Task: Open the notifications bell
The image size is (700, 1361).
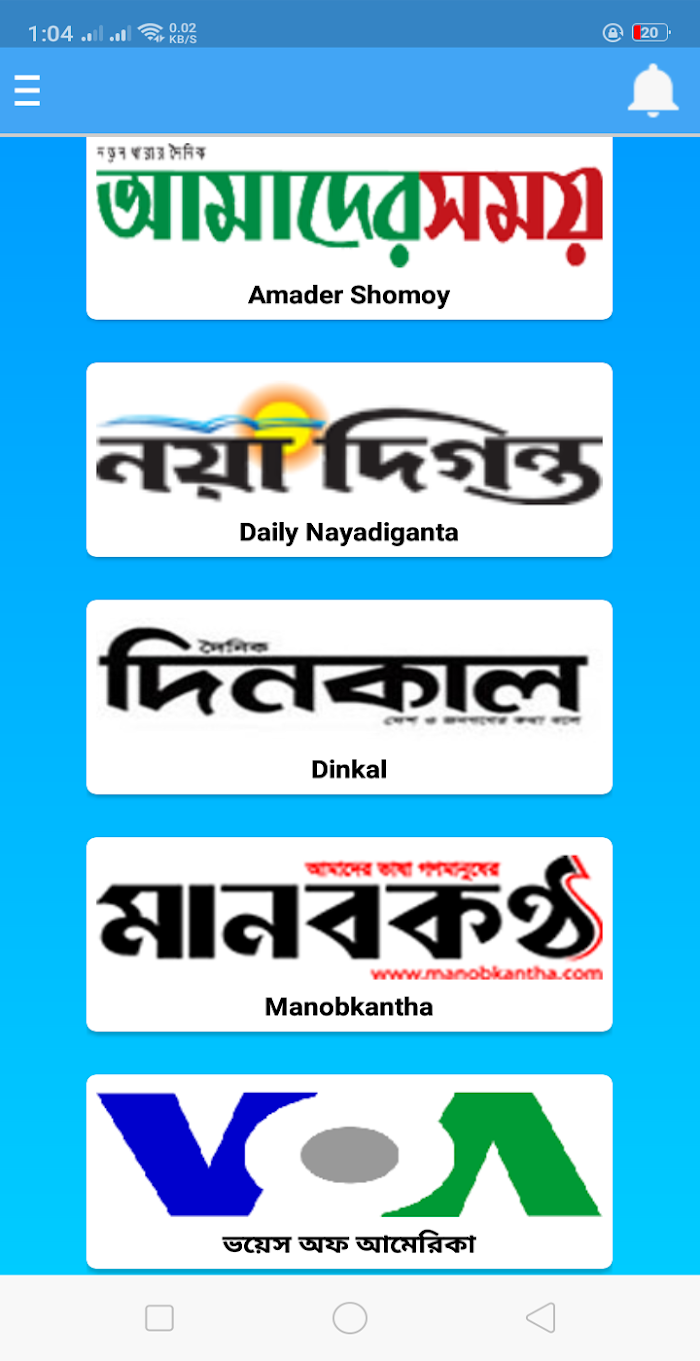Action: pyautogui.click(x=652, y=90)
